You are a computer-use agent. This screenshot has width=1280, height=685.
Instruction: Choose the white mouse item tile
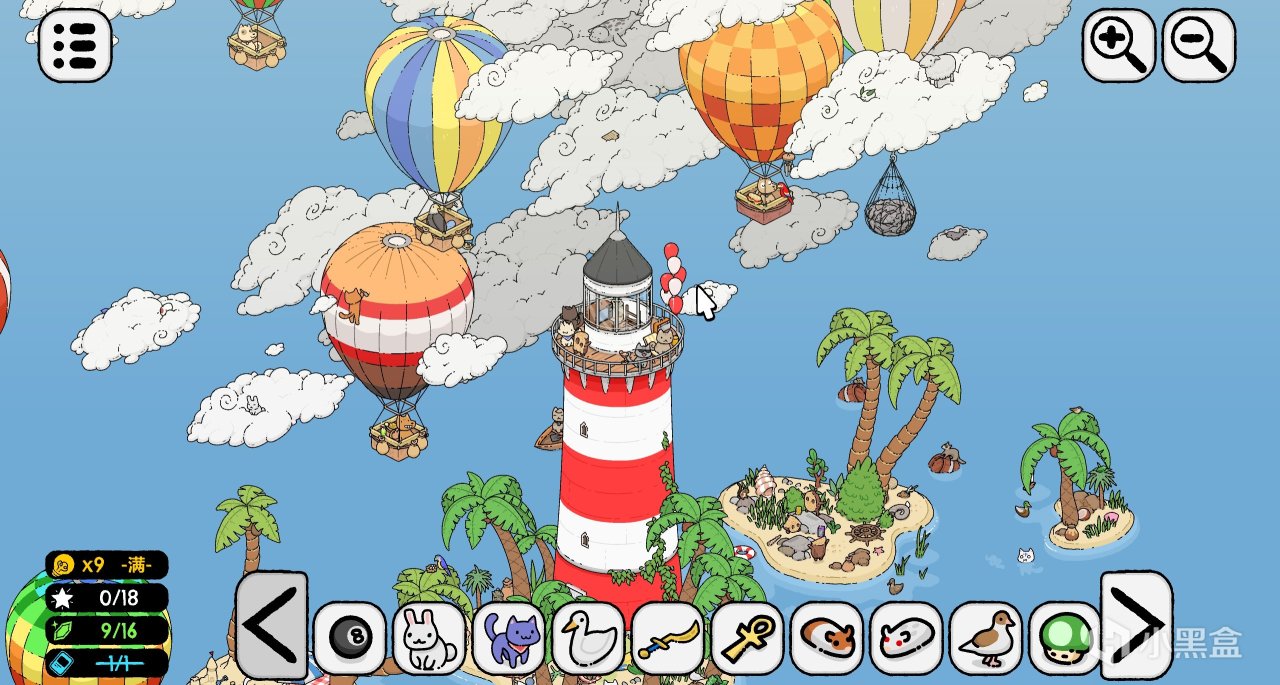pyautogui.click(x=906, y=637)
